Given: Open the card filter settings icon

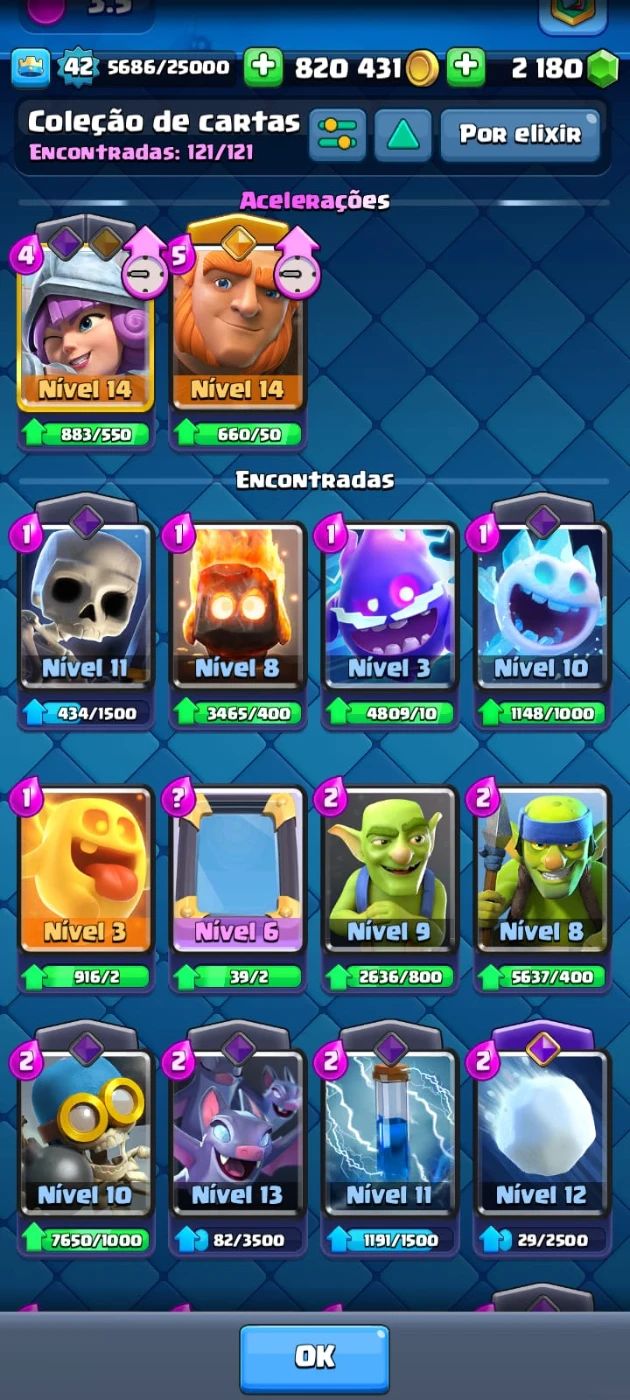Looking at the screenshot, I should (x=337, y=135).
